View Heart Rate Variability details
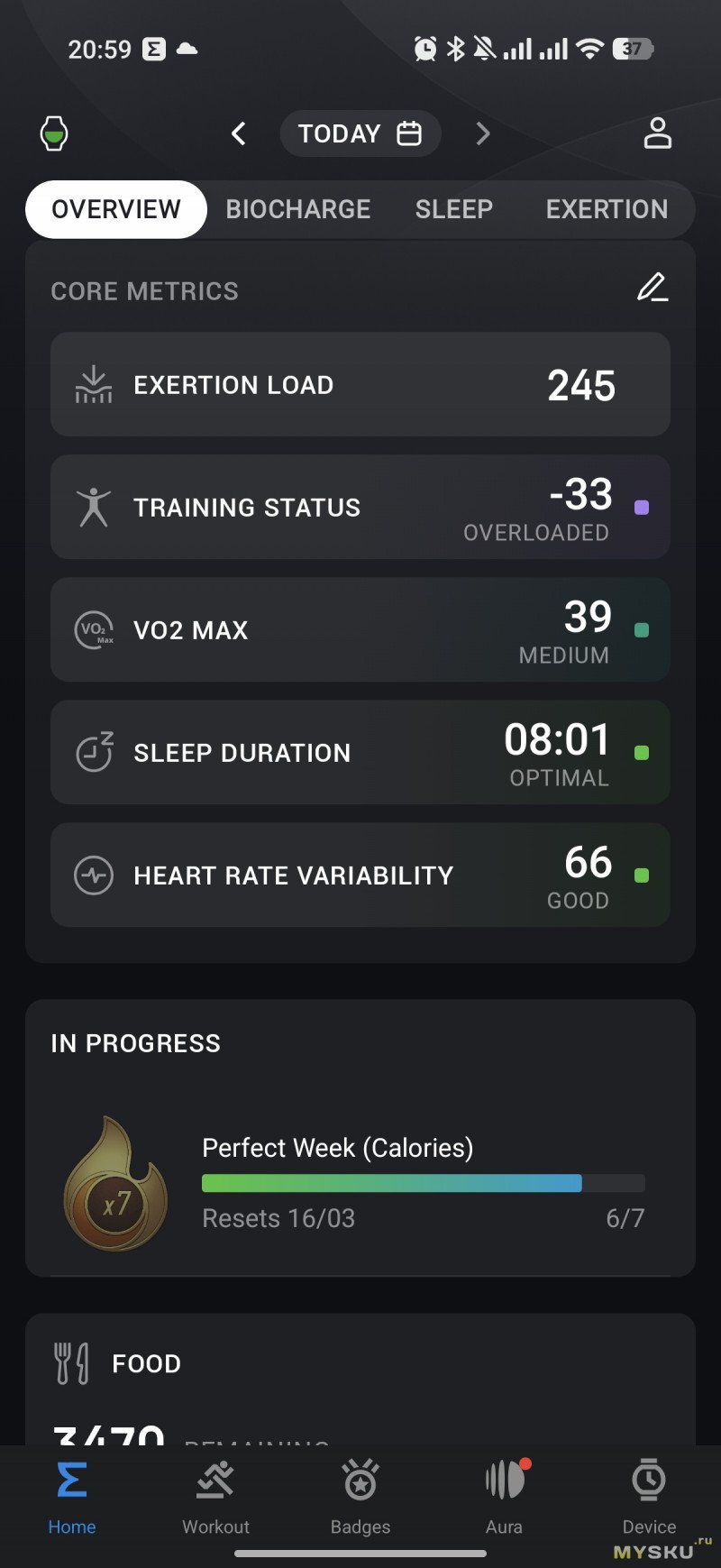 360,876
